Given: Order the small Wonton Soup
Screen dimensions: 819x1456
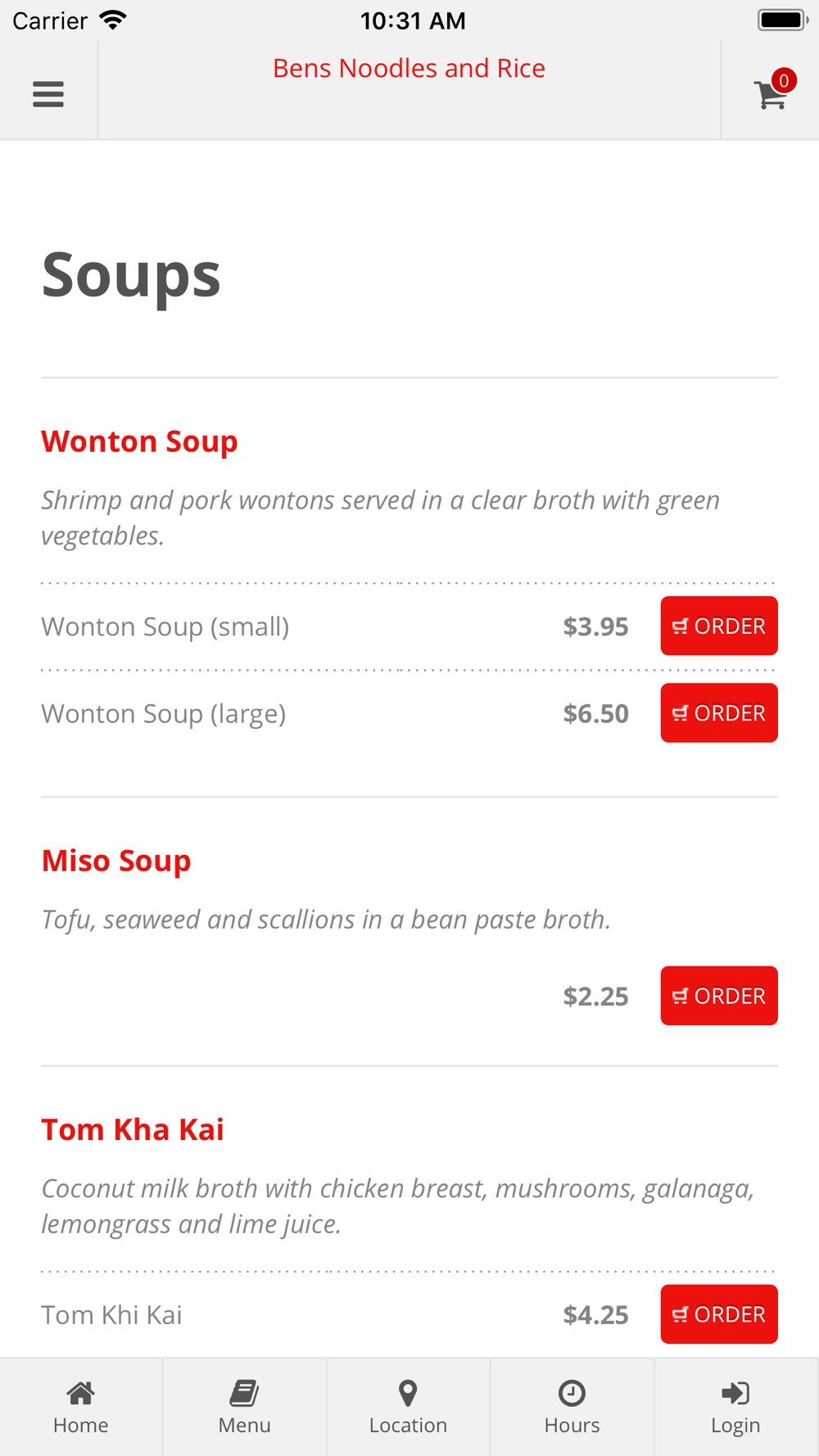Looking at the screenshot, I should (719, 626).
